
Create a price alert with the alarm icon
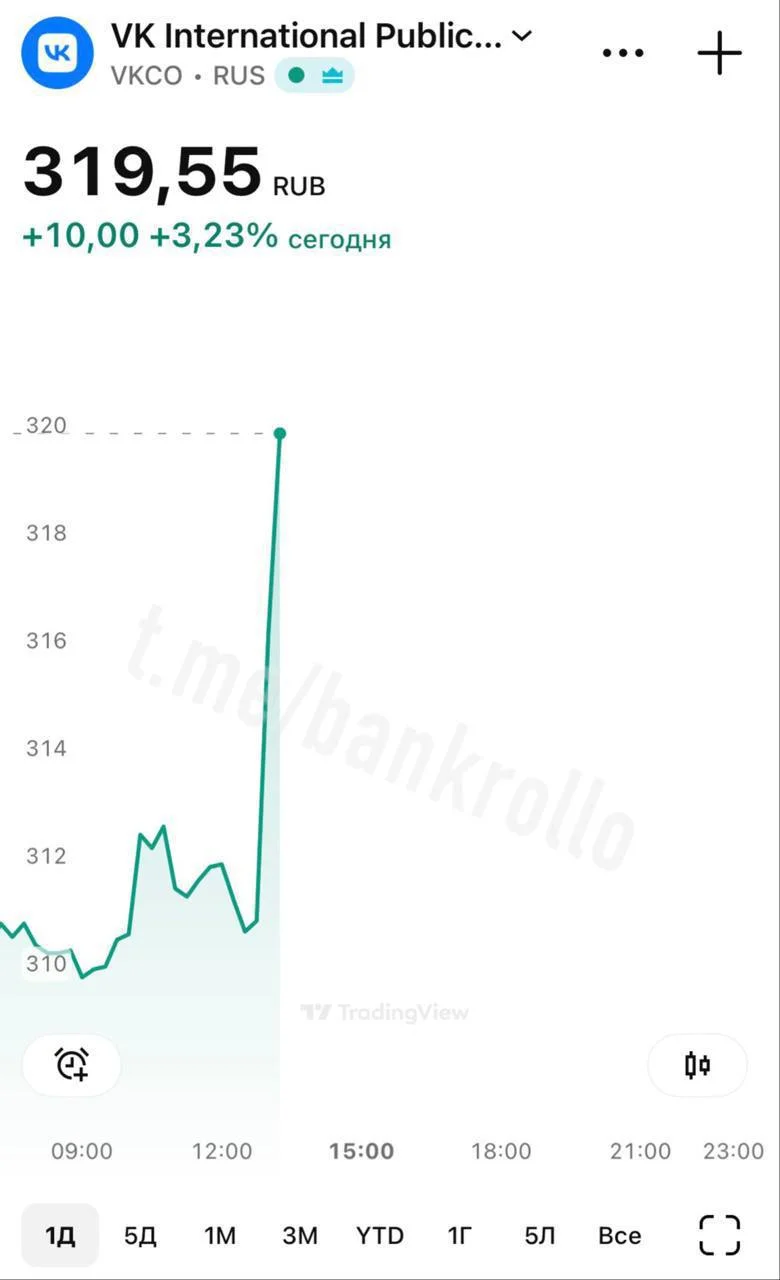pyautogui.click(x=72, y=1064)
